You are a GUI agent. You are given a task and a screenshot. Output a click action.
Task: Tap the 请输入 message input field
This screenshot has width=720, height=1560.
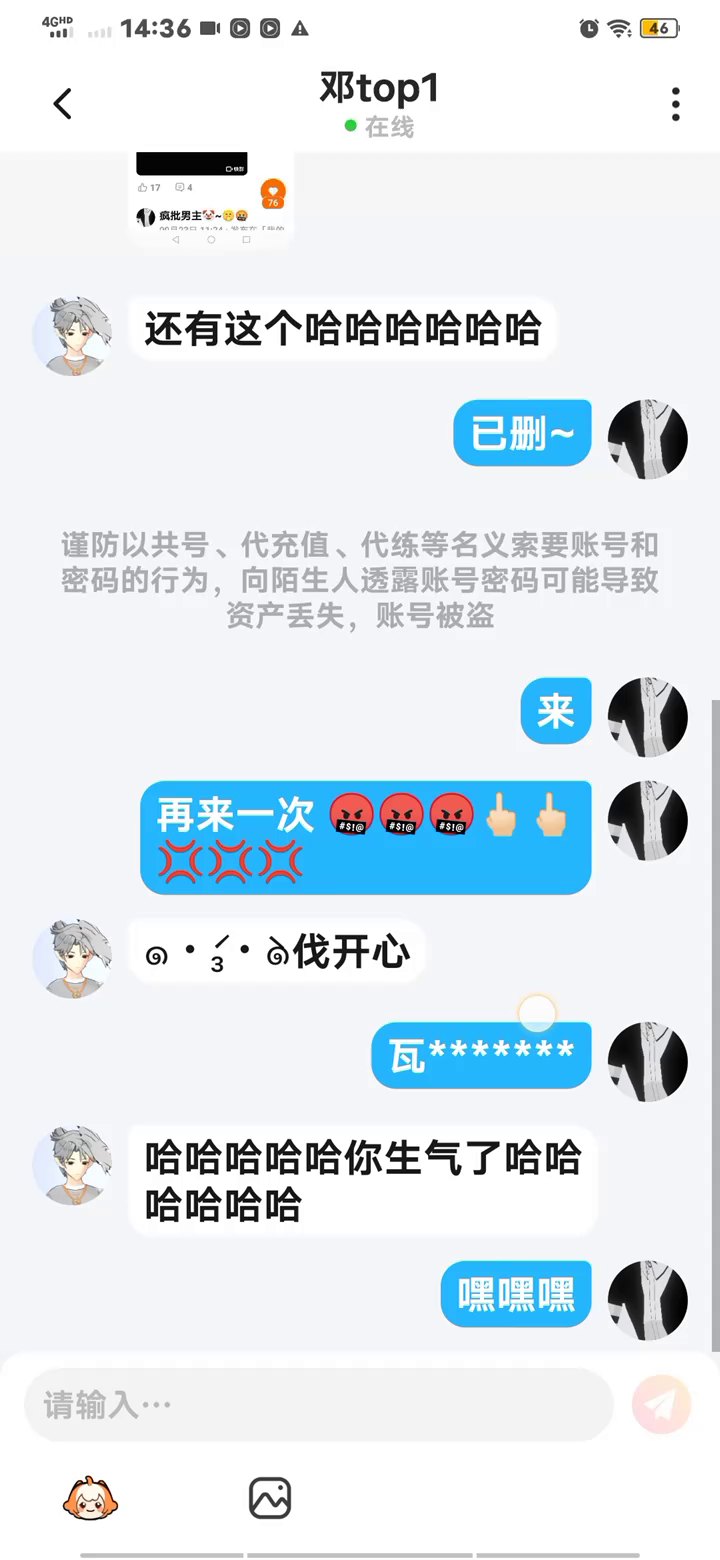(318, 1404)
